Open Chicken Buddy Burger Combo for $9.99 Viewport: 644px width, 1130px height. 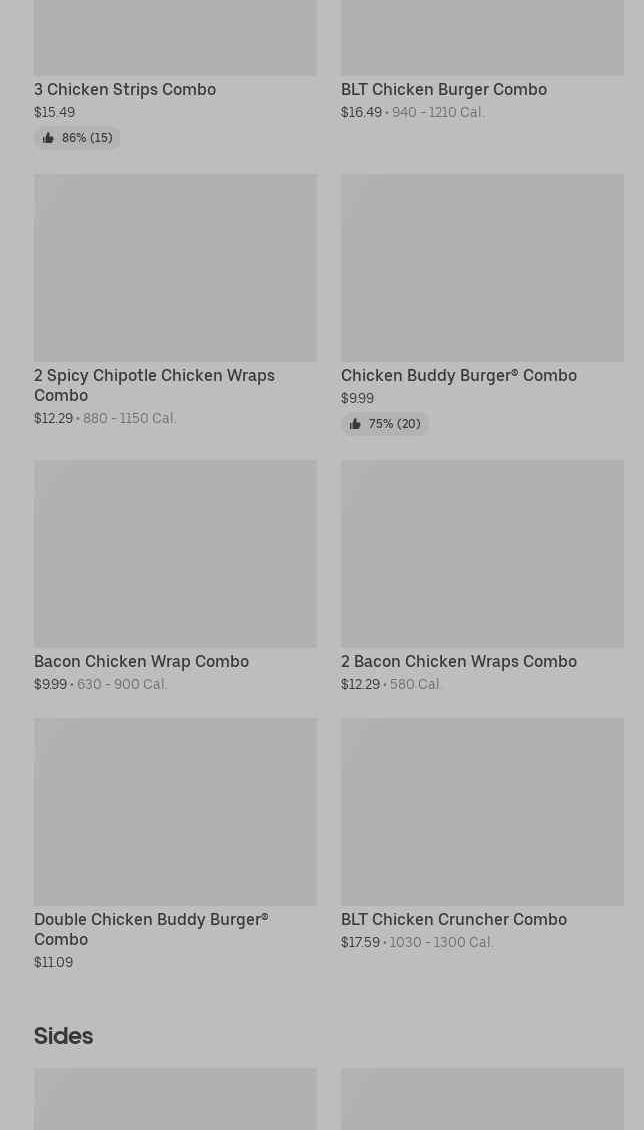(481, 270)
